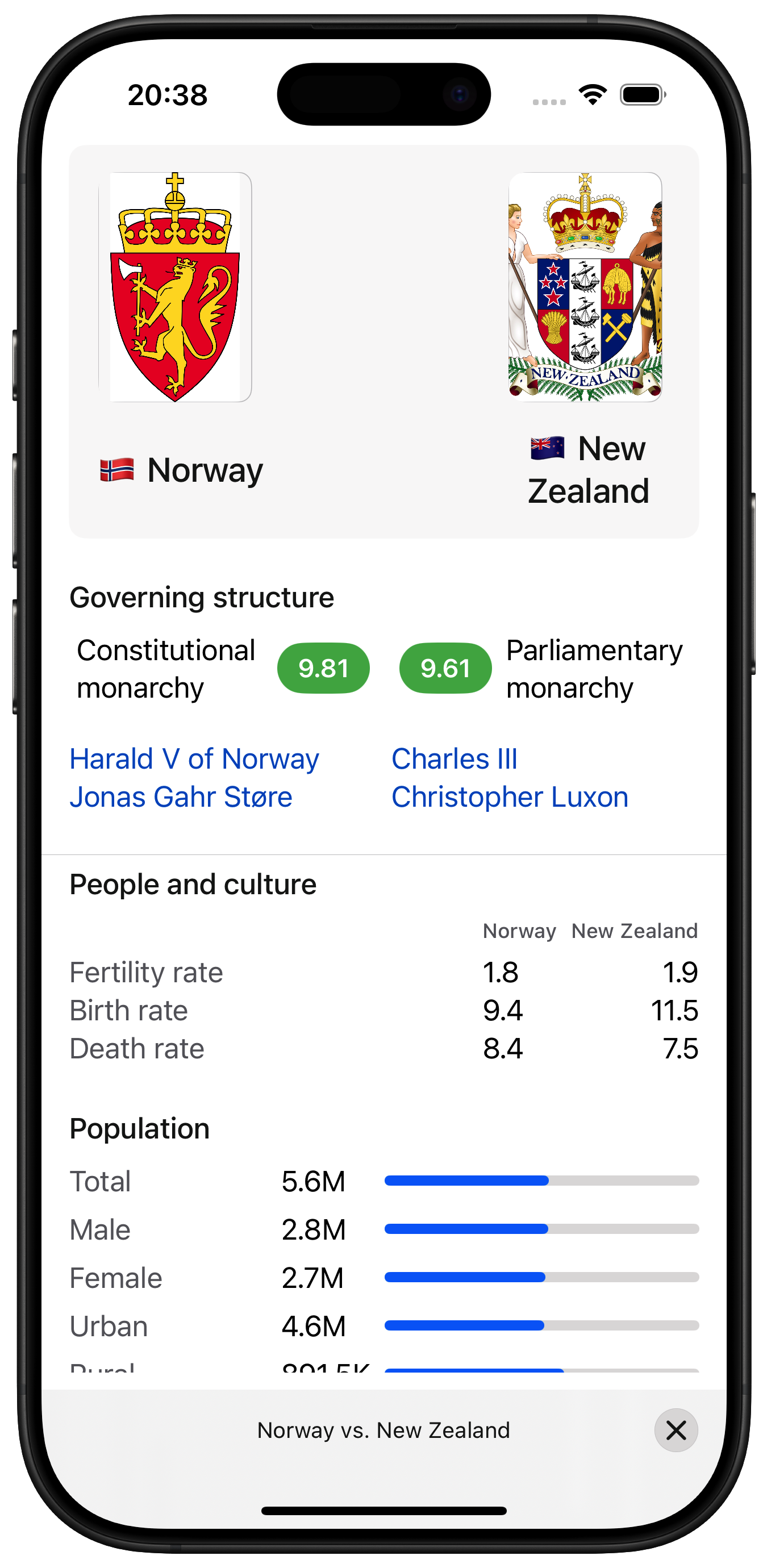
Task: Tap New Zealand's coat of arms tile
Action: 585,287
